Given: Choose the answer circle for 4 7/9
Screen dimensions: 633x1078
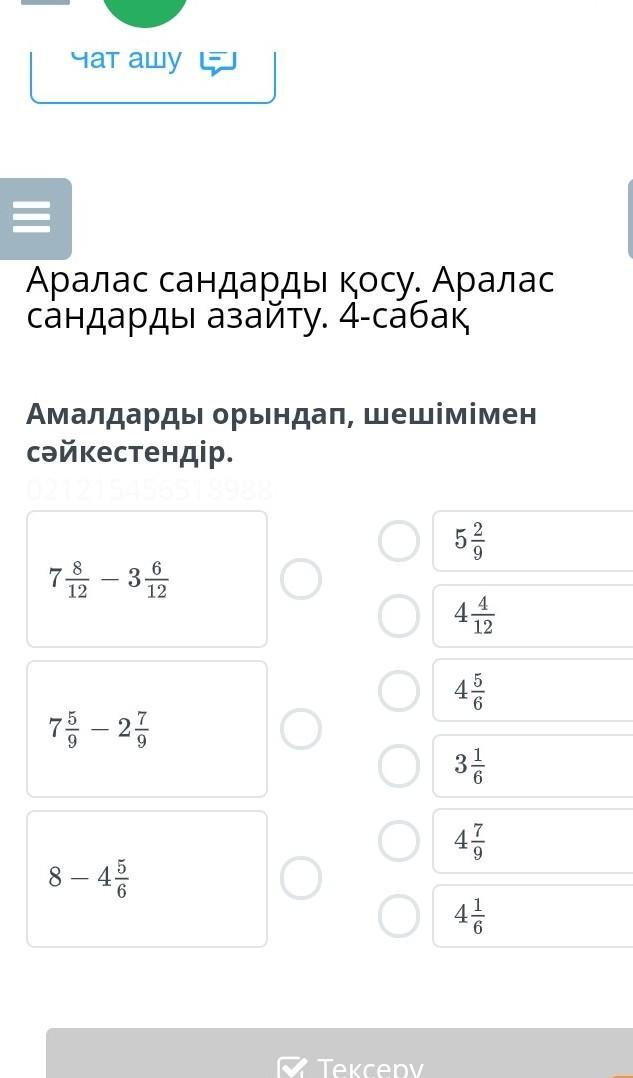Looking at the screenshot, I should [x=399, y=841].
